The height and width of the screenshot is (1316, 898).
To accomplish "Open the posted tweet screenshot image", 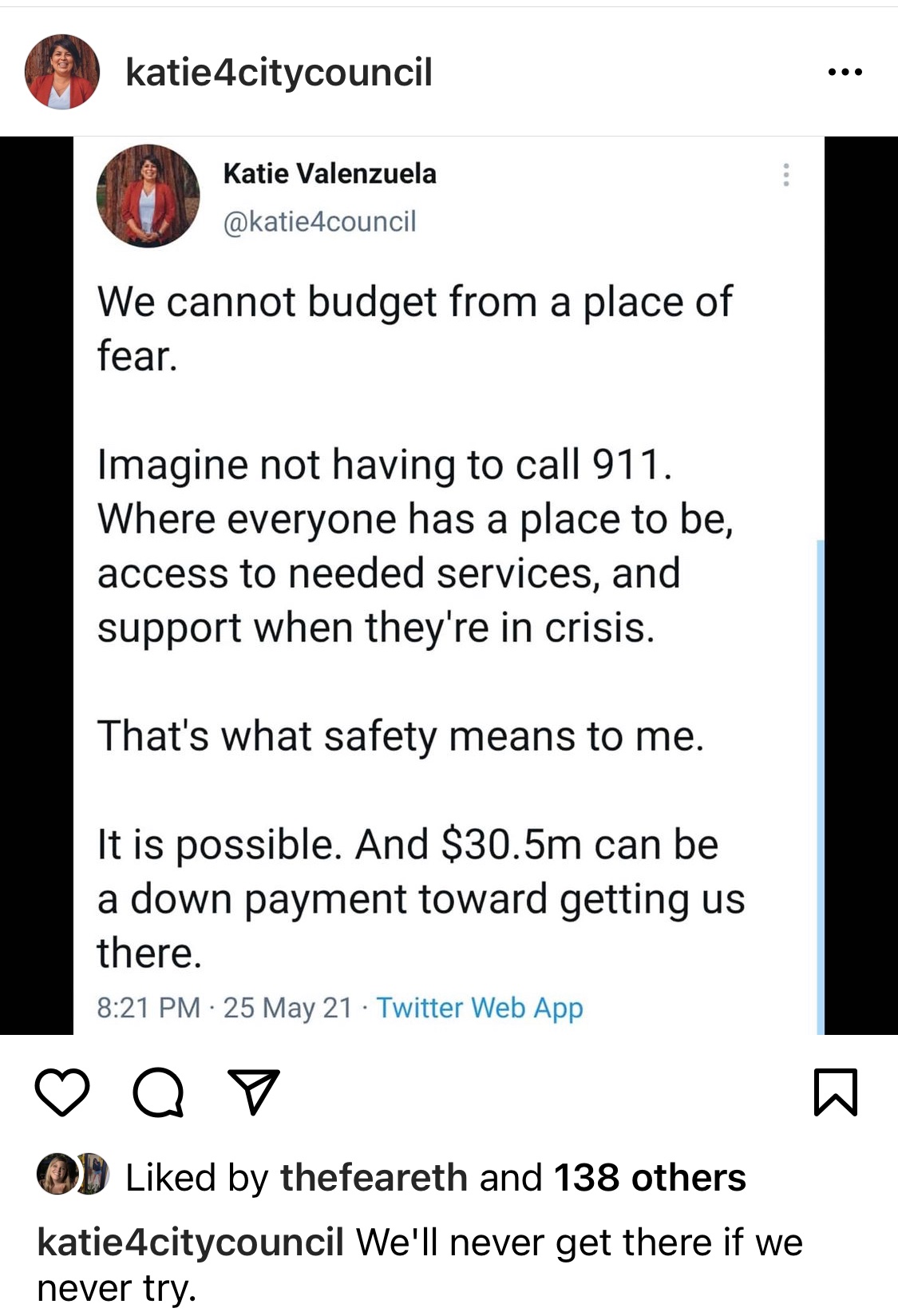I will point(449,585).
